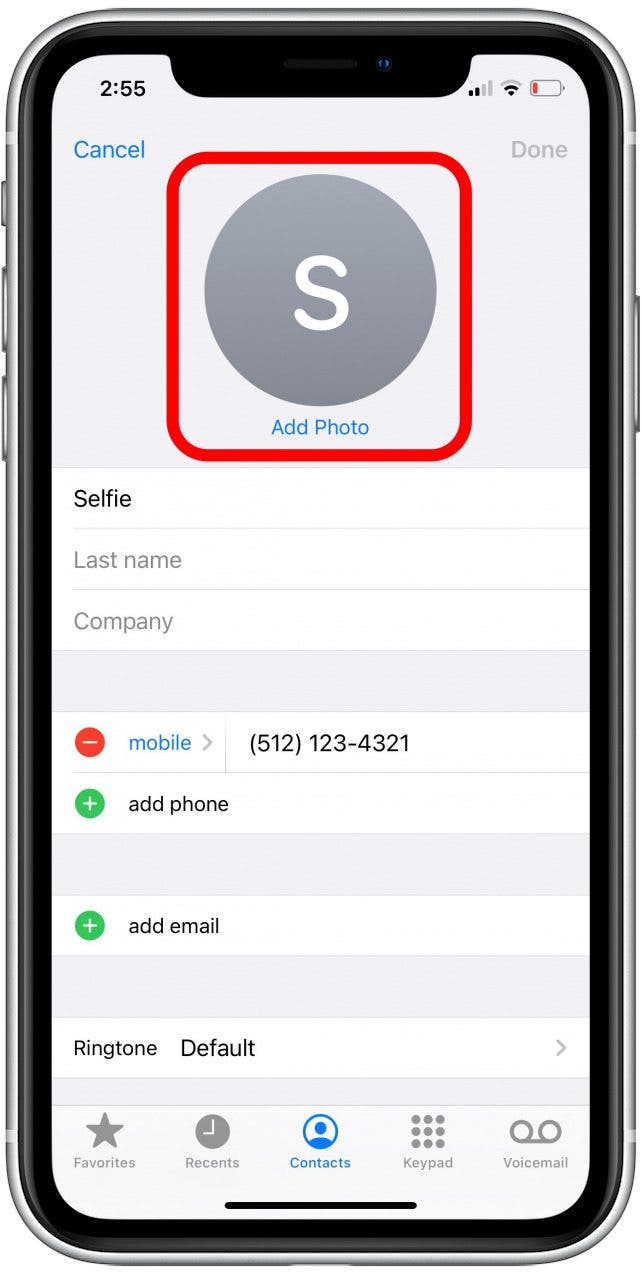Remove the mobile phone number

coord(89,743)
